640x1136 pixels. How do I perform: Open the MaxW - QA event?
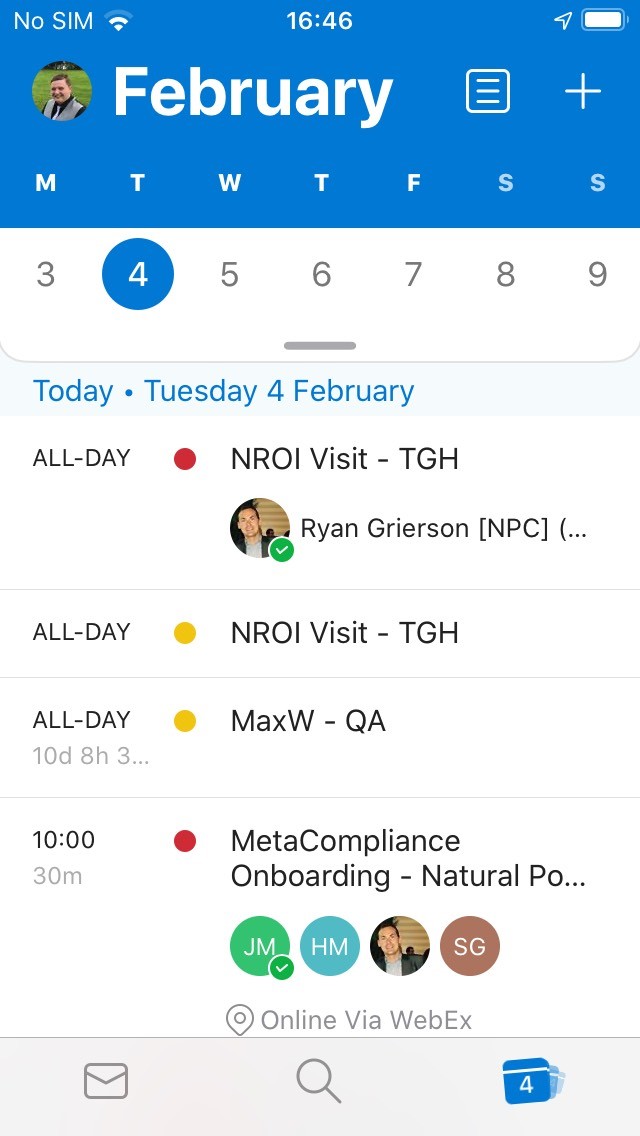tap(320, 738)
